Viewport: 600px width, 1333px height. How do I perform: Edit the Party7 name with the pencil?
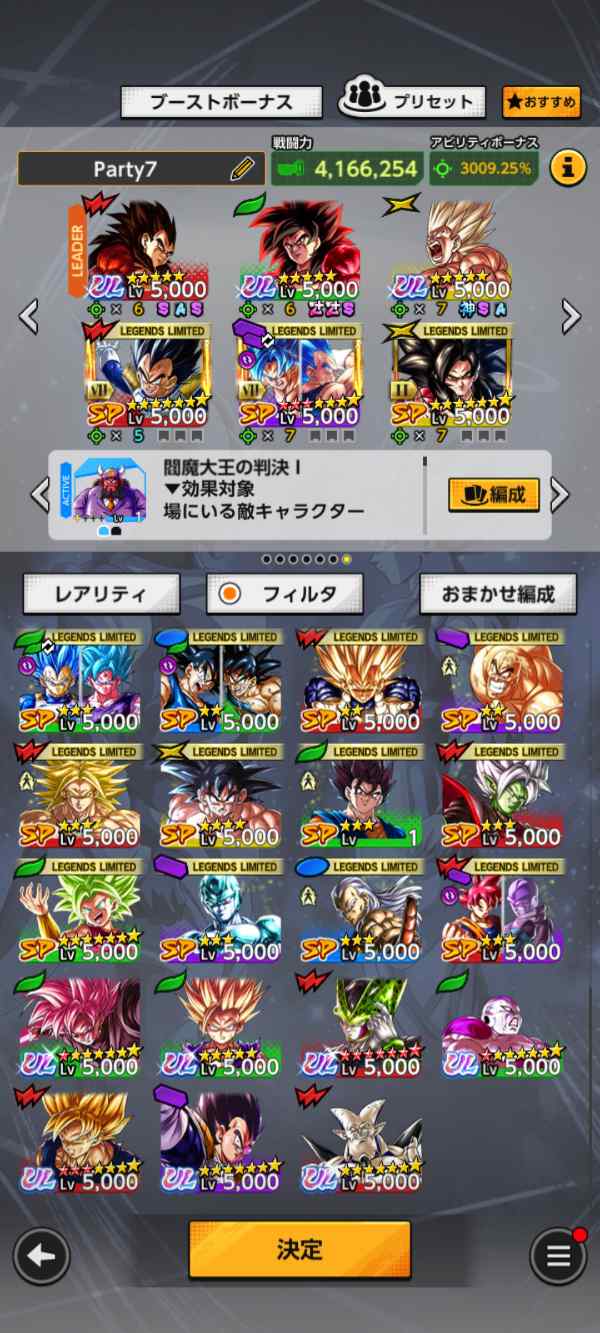coord(242,168)
